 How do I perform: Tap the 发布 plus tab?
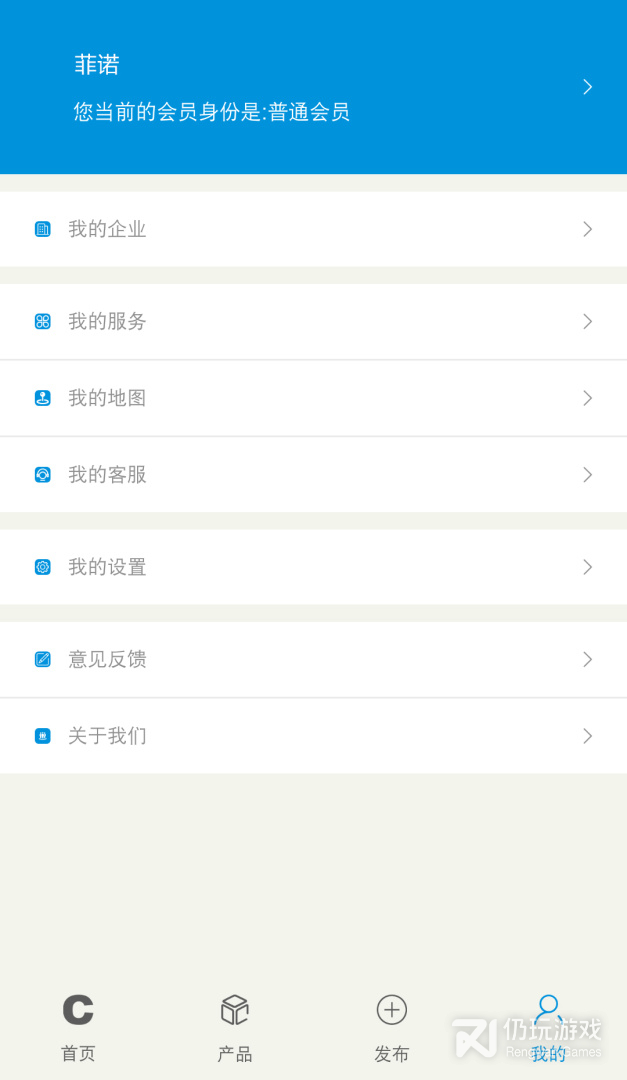click(391, 1028)
